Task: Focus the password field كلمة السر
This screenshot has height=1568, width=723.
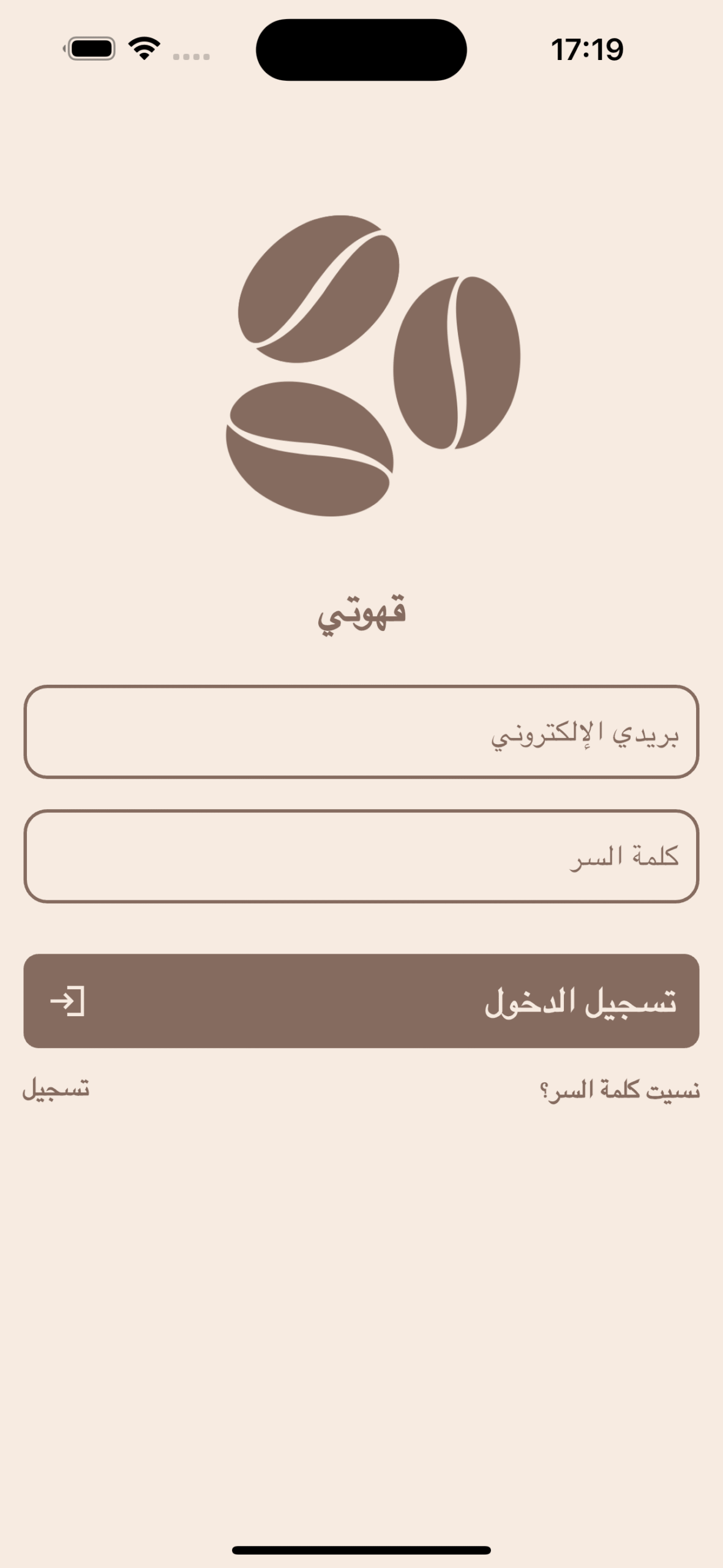Action: 361,856
